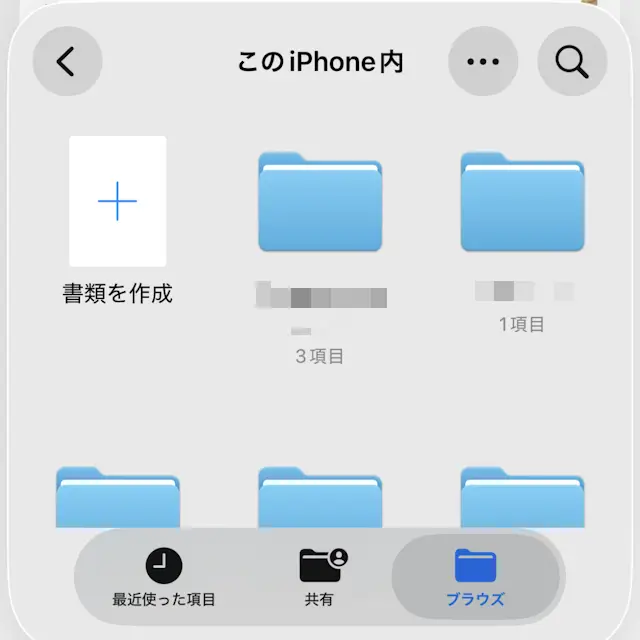Screen dimensions: 640x640
Task: Open the folder with 1項目
Action: (x=522, y=203)
